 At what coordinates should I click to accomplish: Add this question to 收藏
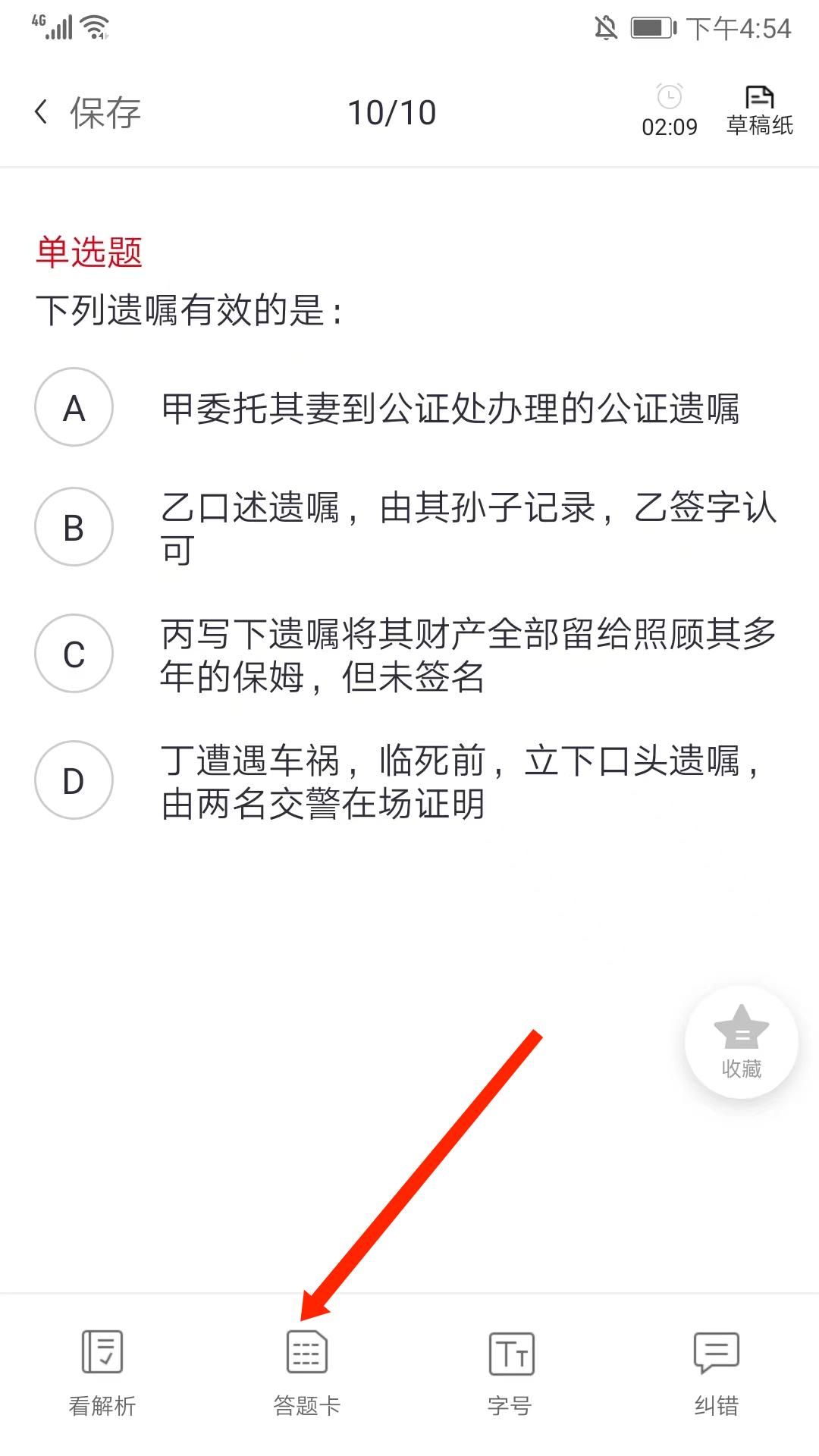[x=741, y=1042]
